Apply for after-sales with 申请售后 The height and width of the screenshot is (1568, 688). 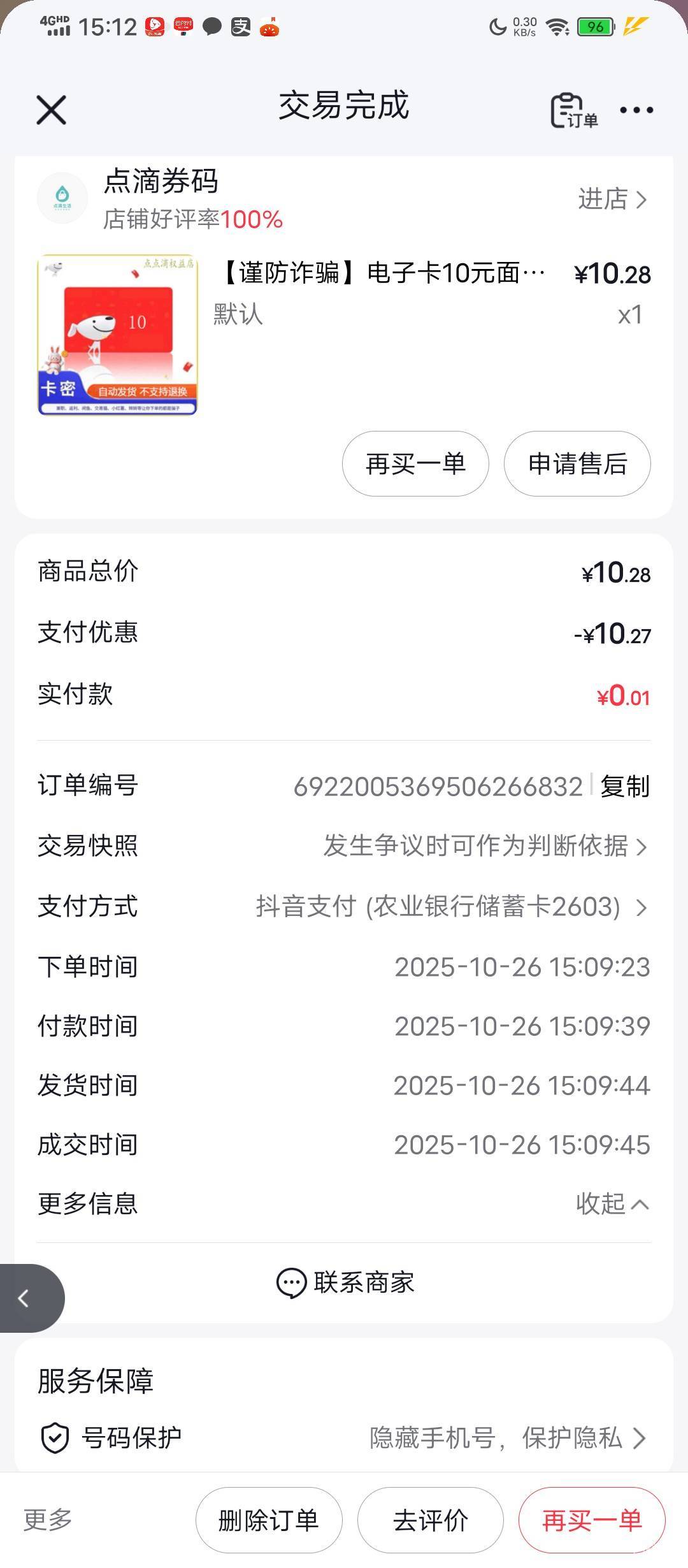577,463
